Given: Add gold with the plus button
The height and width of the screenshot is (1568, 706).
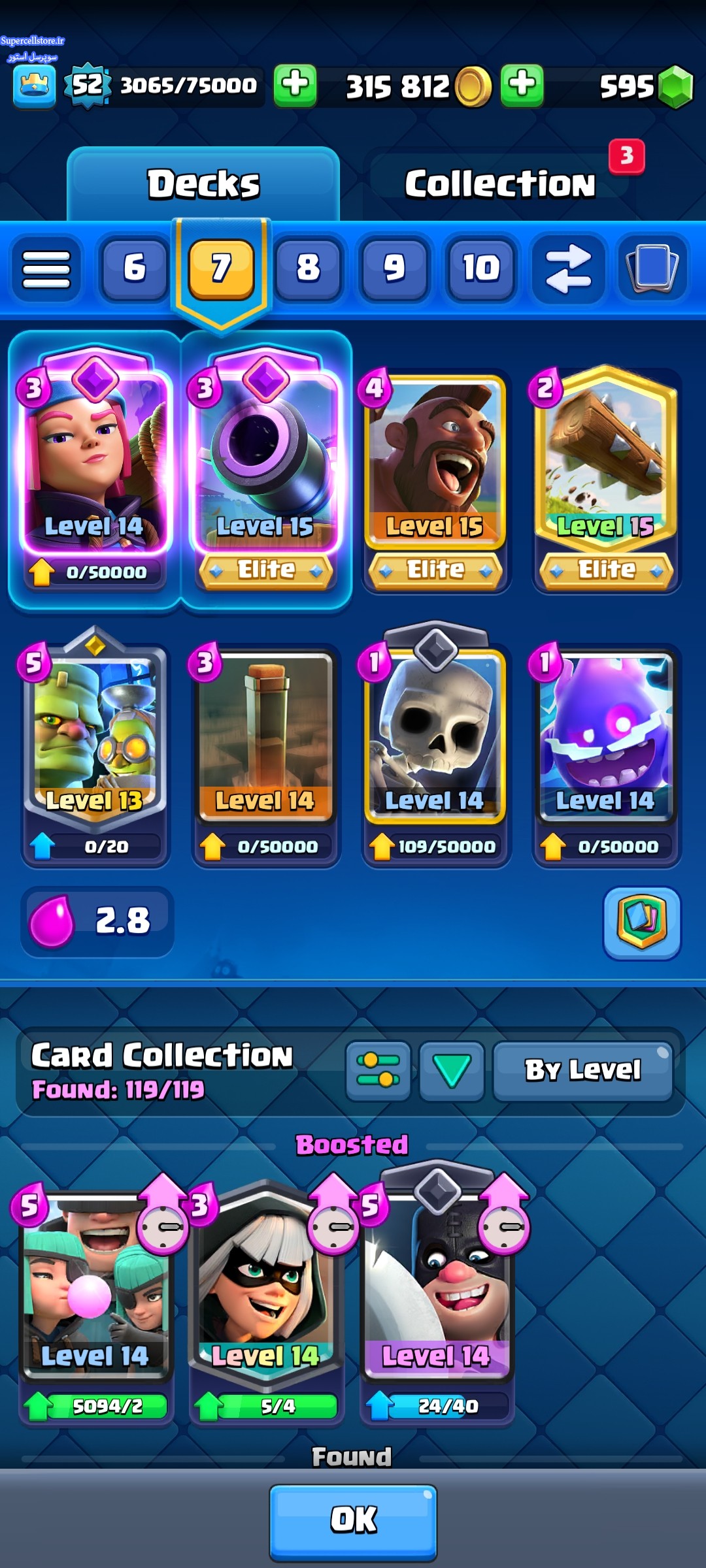Looking at the screenshot, I should [522, 86].
